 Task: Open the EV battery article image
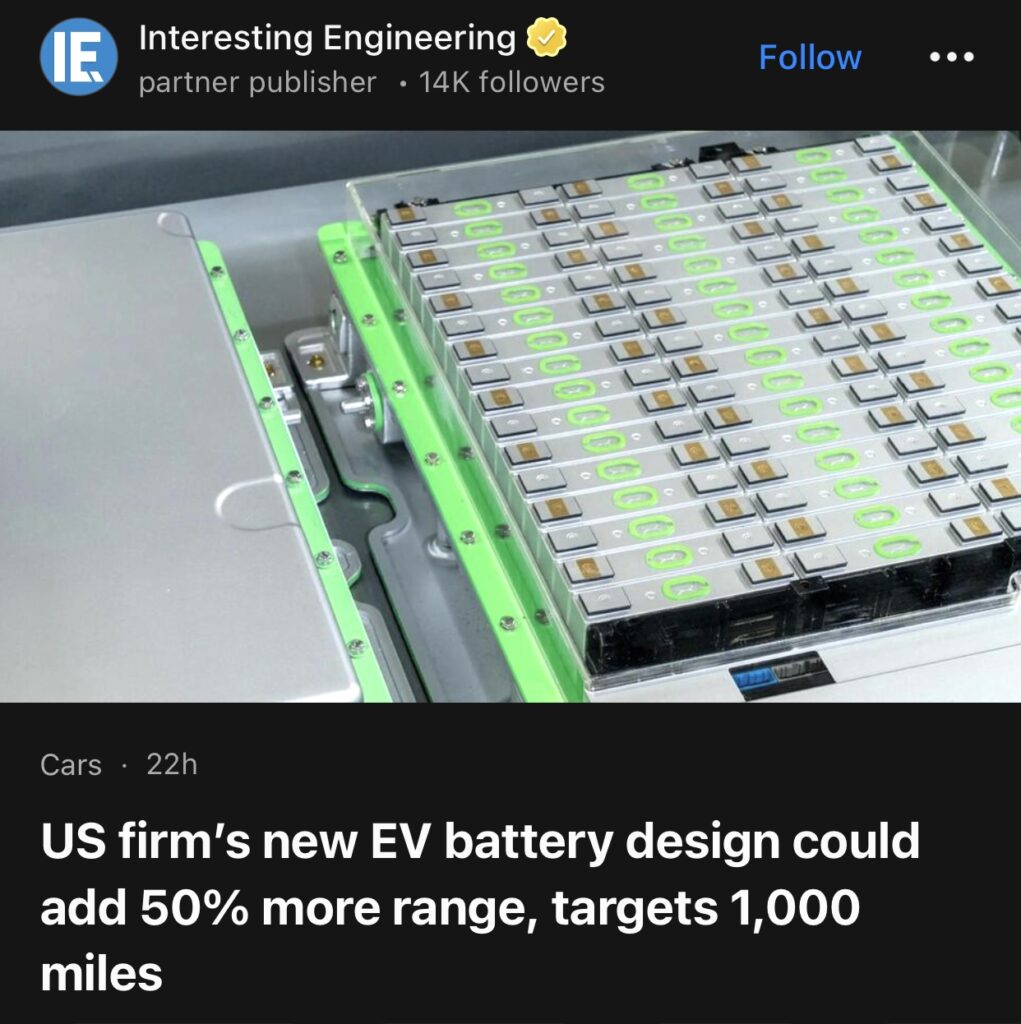510,416
